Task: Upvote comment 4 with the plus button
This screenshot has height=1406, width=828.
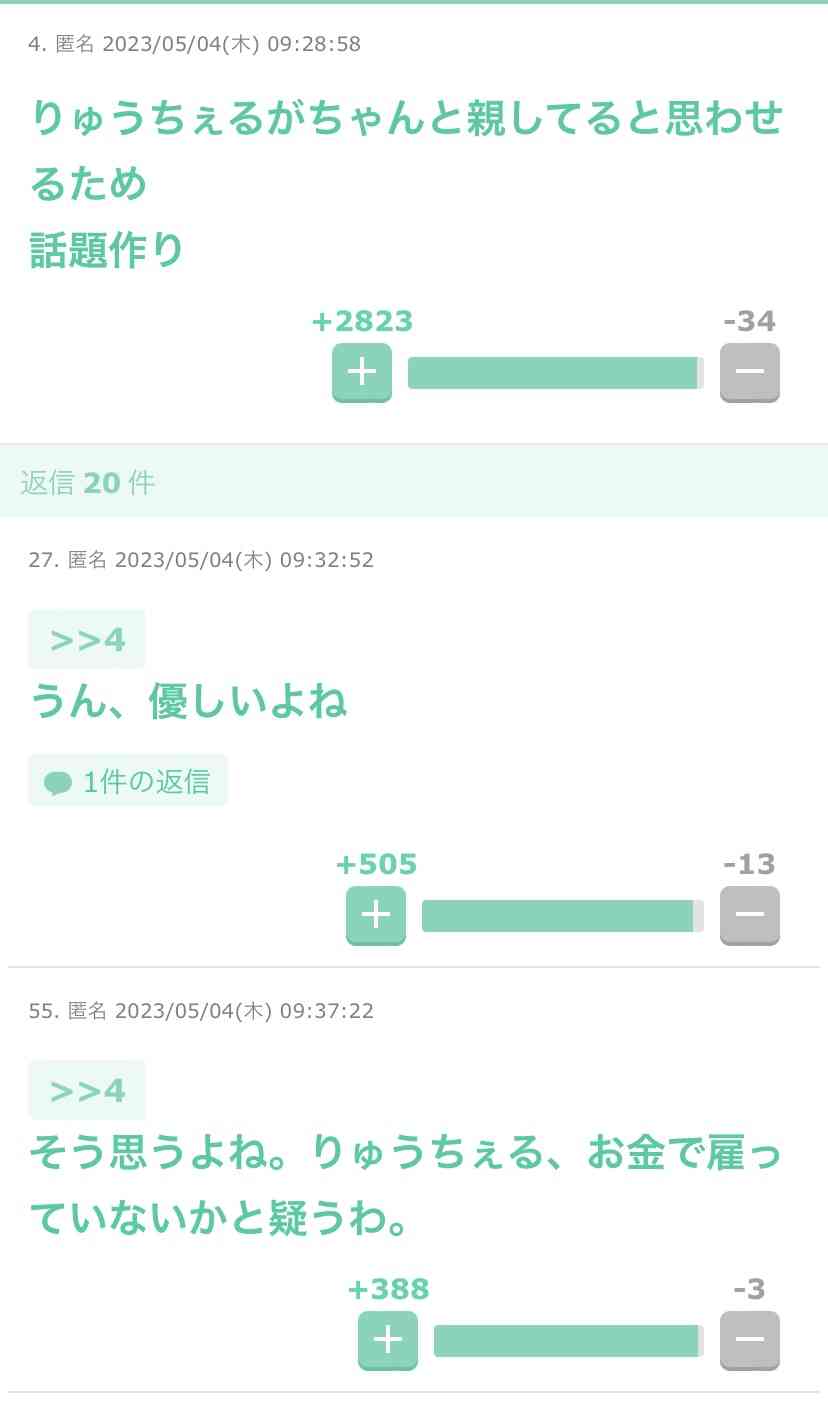Action: 362,372
